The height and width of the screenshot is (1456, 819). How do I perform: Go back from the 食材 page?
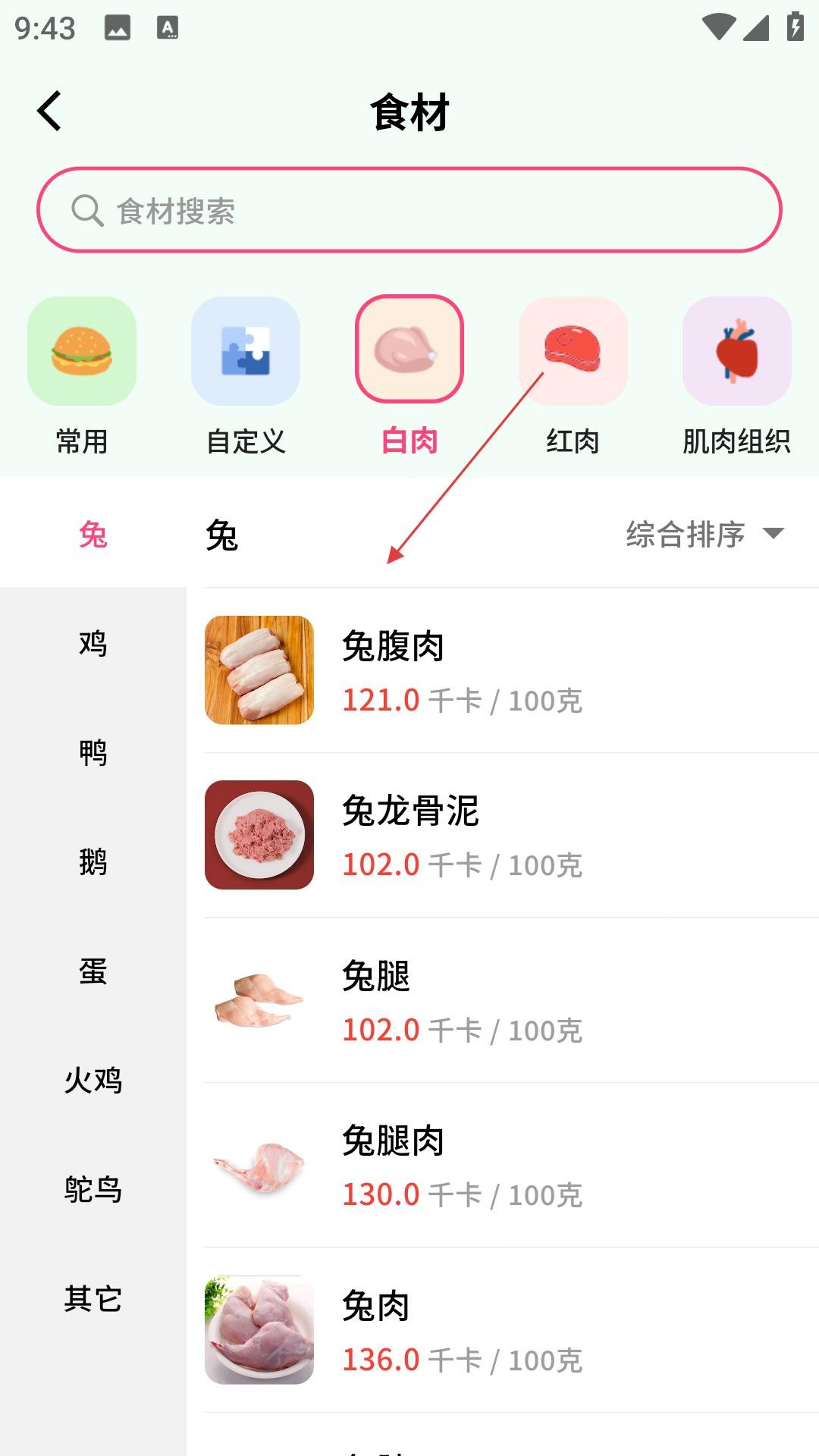[50, 111]
